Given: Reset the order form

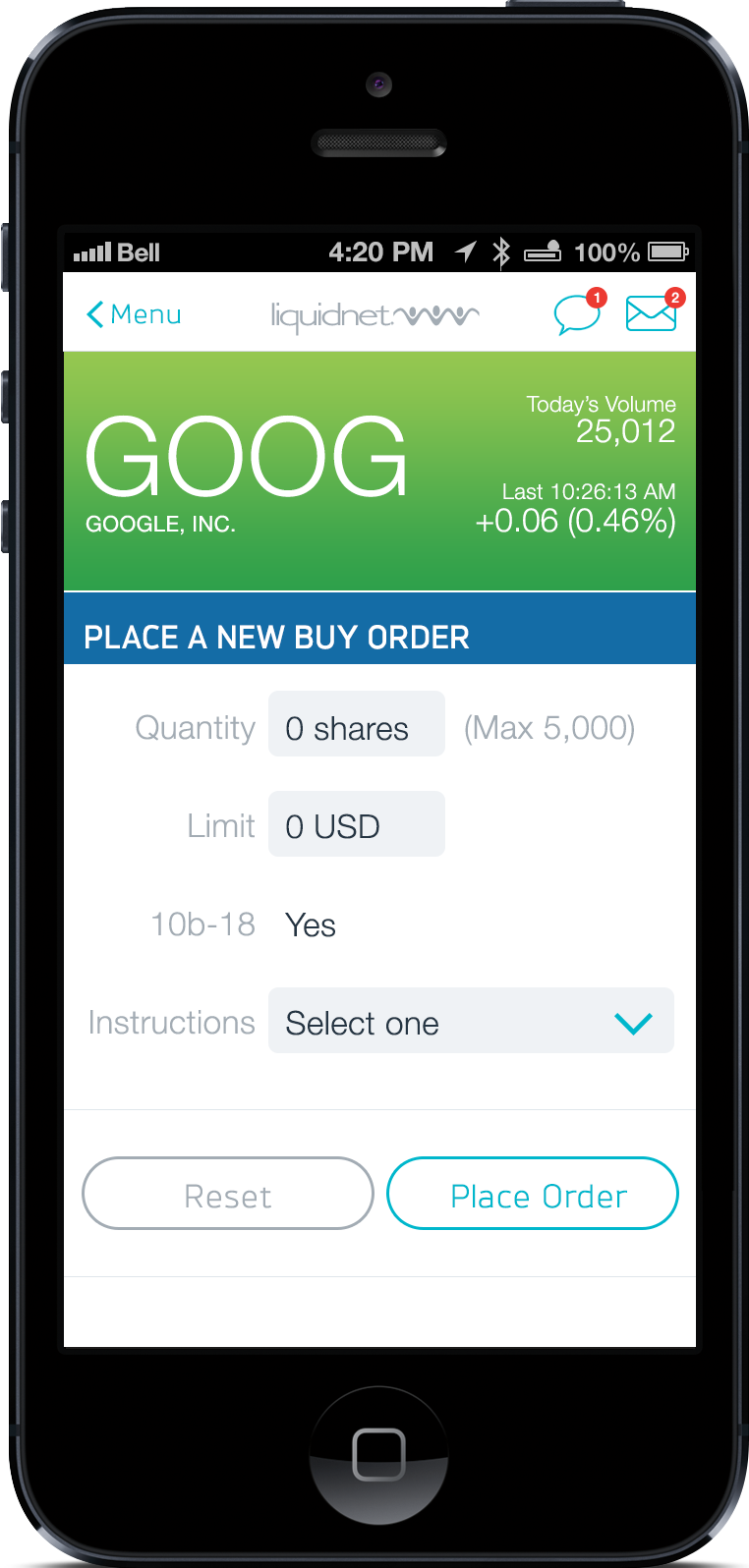Looking at the screenshot, I should pyautogui.click(x=228, y=1194).
